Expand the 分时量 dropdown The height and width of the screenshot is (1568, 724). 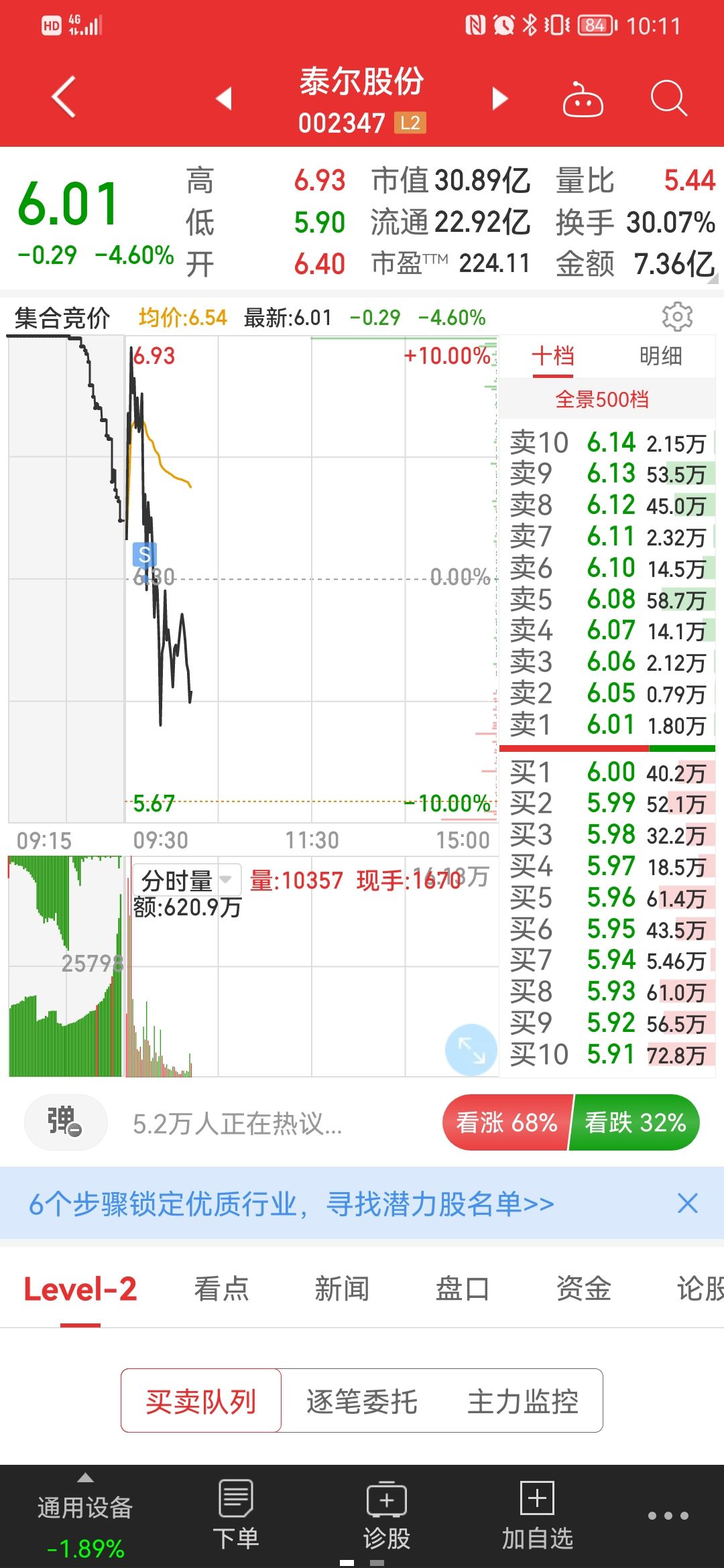click(x=225, y=878)
